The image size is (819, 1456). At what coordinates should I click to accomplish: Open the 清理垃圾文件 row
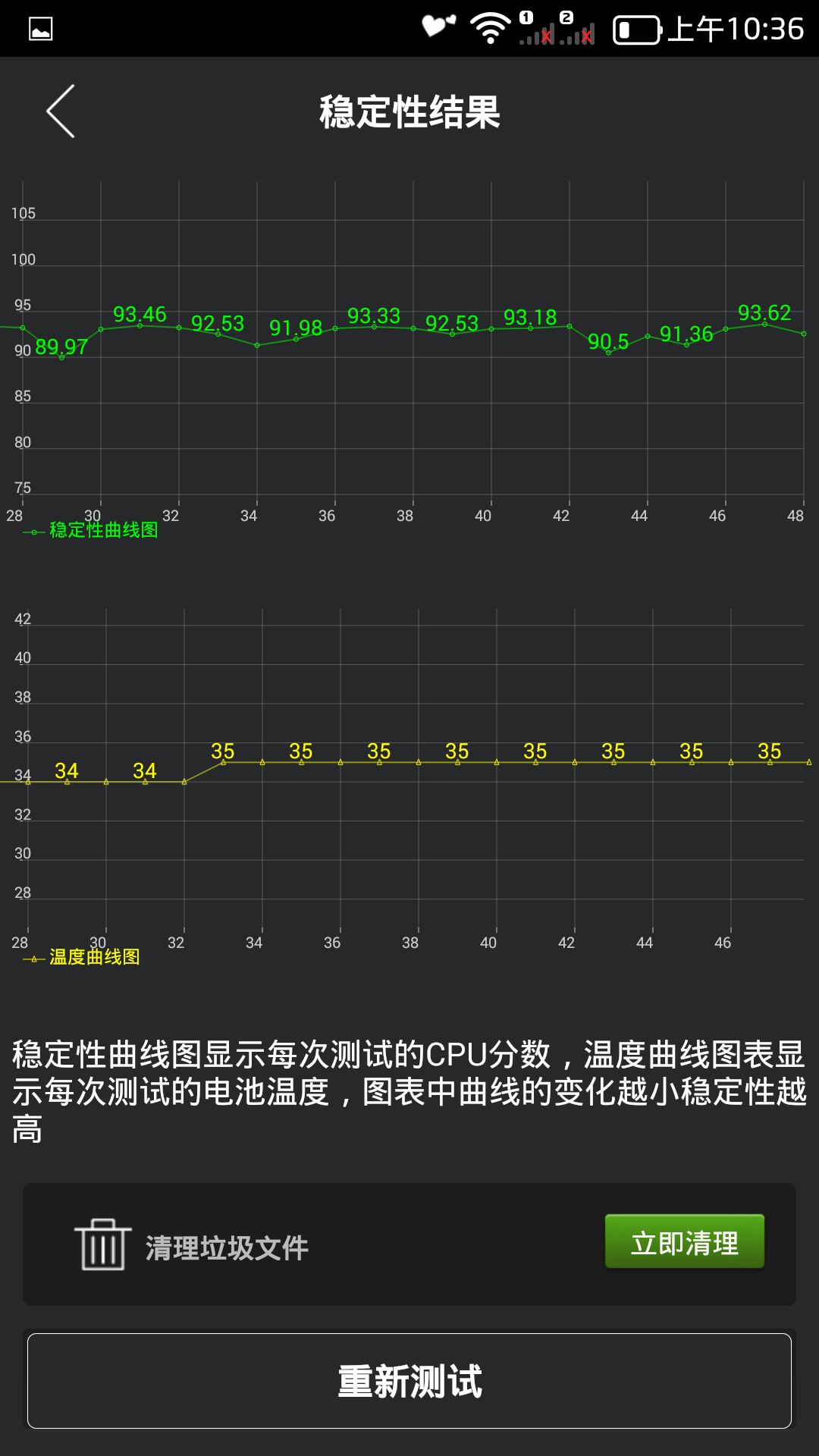pyautogui.click(x=227, y=1247)
